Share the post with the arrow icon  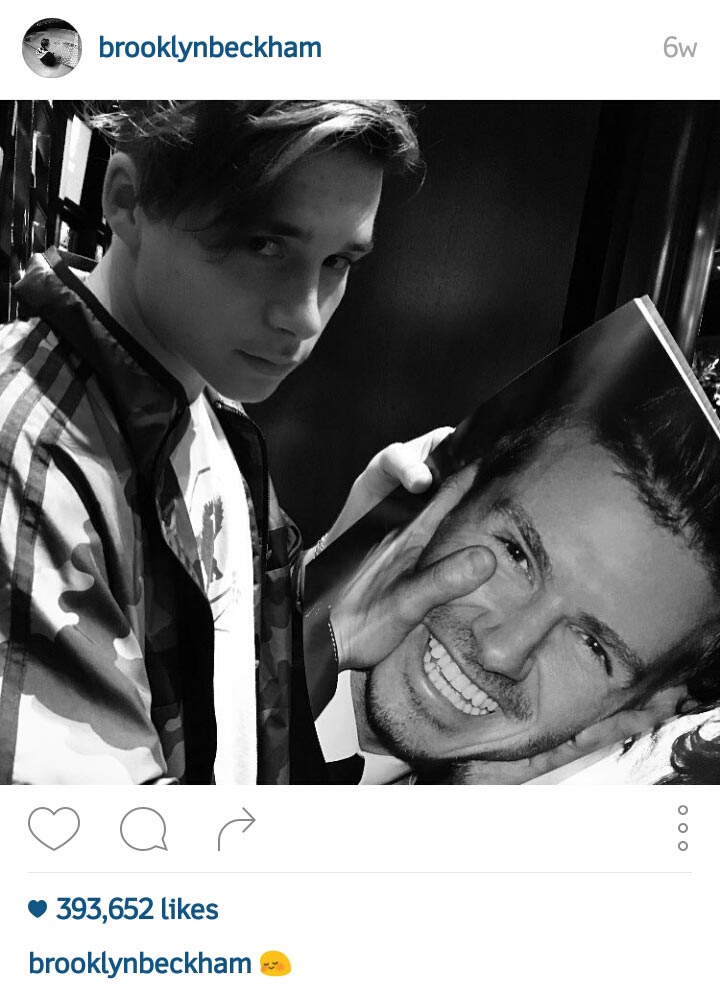click(x=236, y=829)
